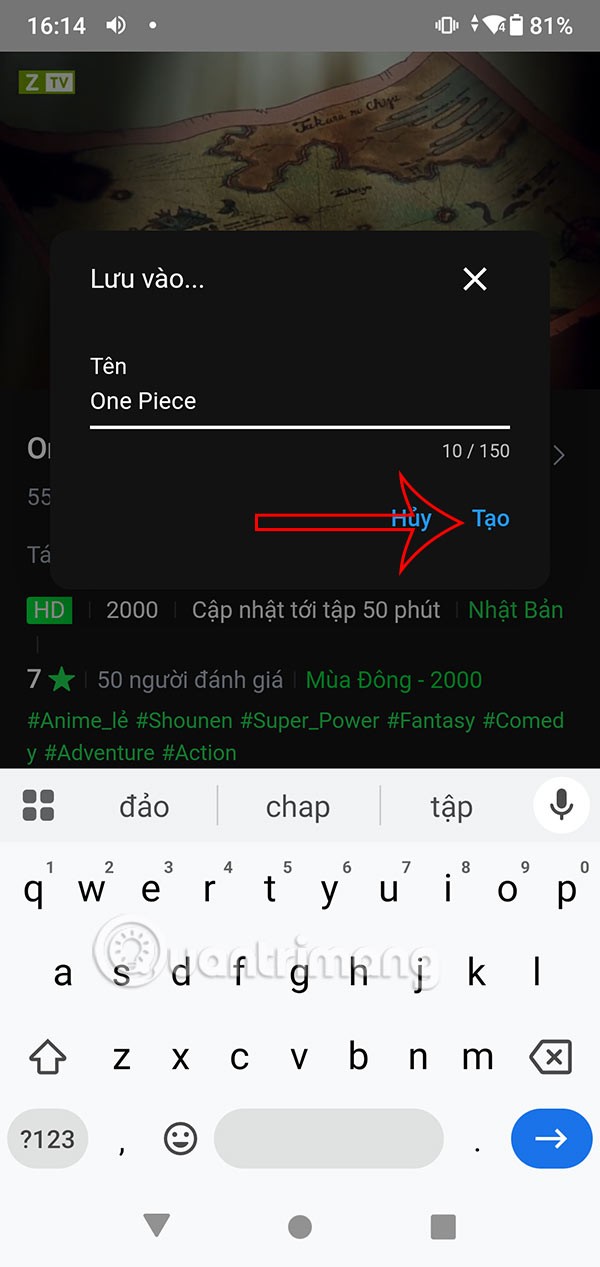Image resolution: width=600 pixels, height=1267 pixels.
Task: Cancel with the Hủy button
Action: tap(411, 518)
